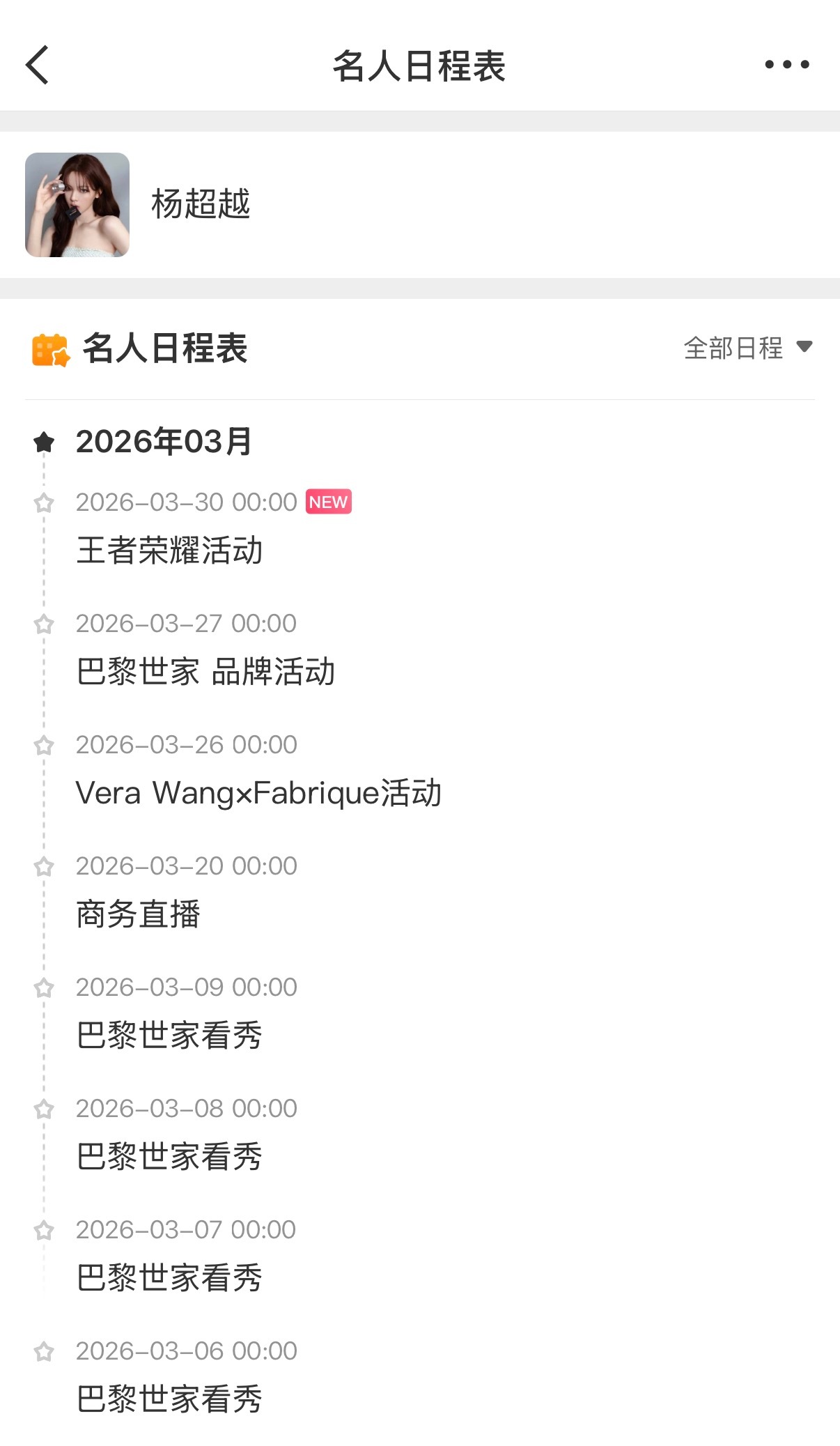Toggle the star for the 2026-03-08 巴黎世家看秀
This screenshot has width=840, height=1446.
pos(45,1107)
